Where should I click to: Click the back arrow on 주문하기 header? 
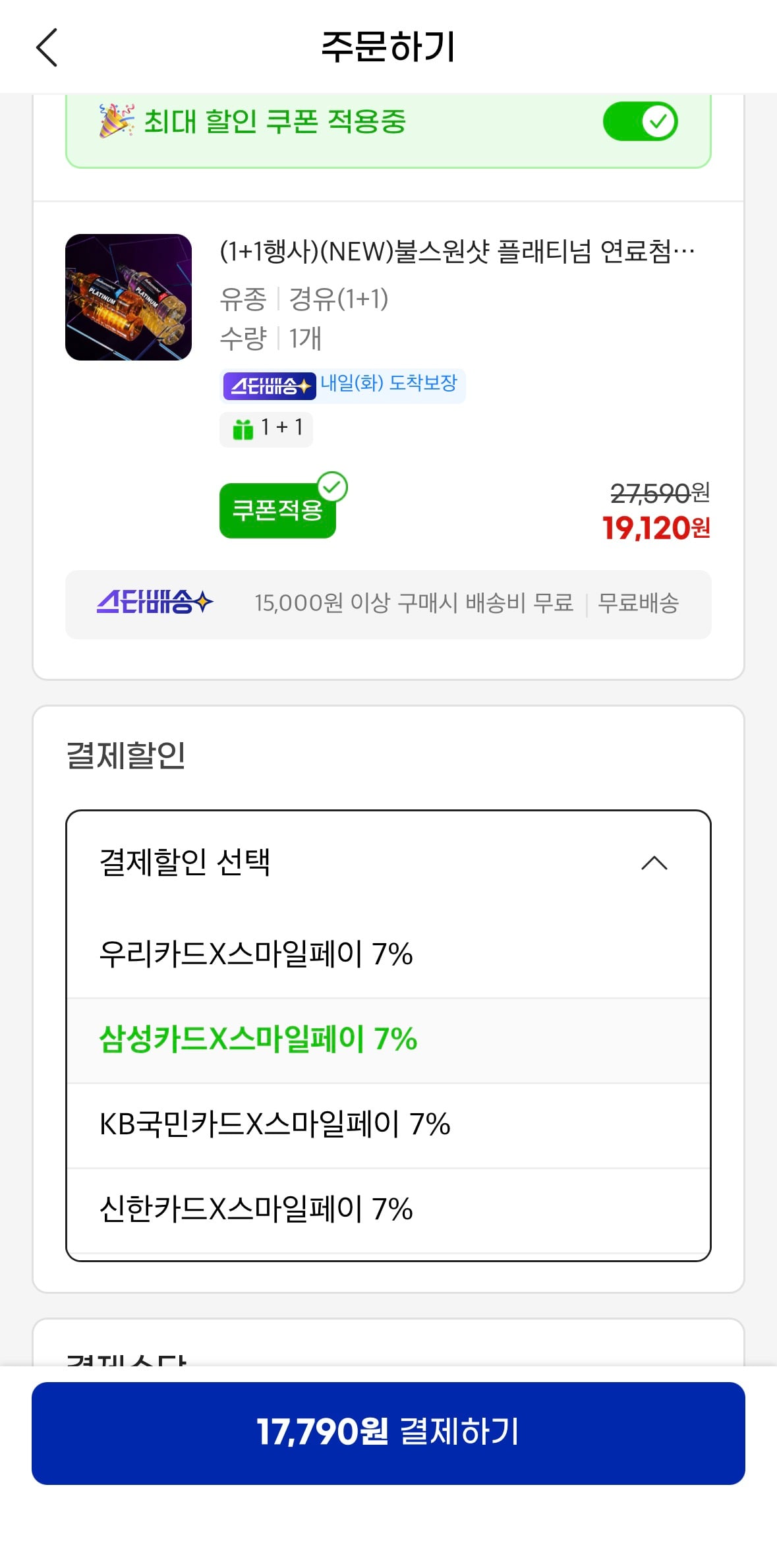[x=47, y=48]
